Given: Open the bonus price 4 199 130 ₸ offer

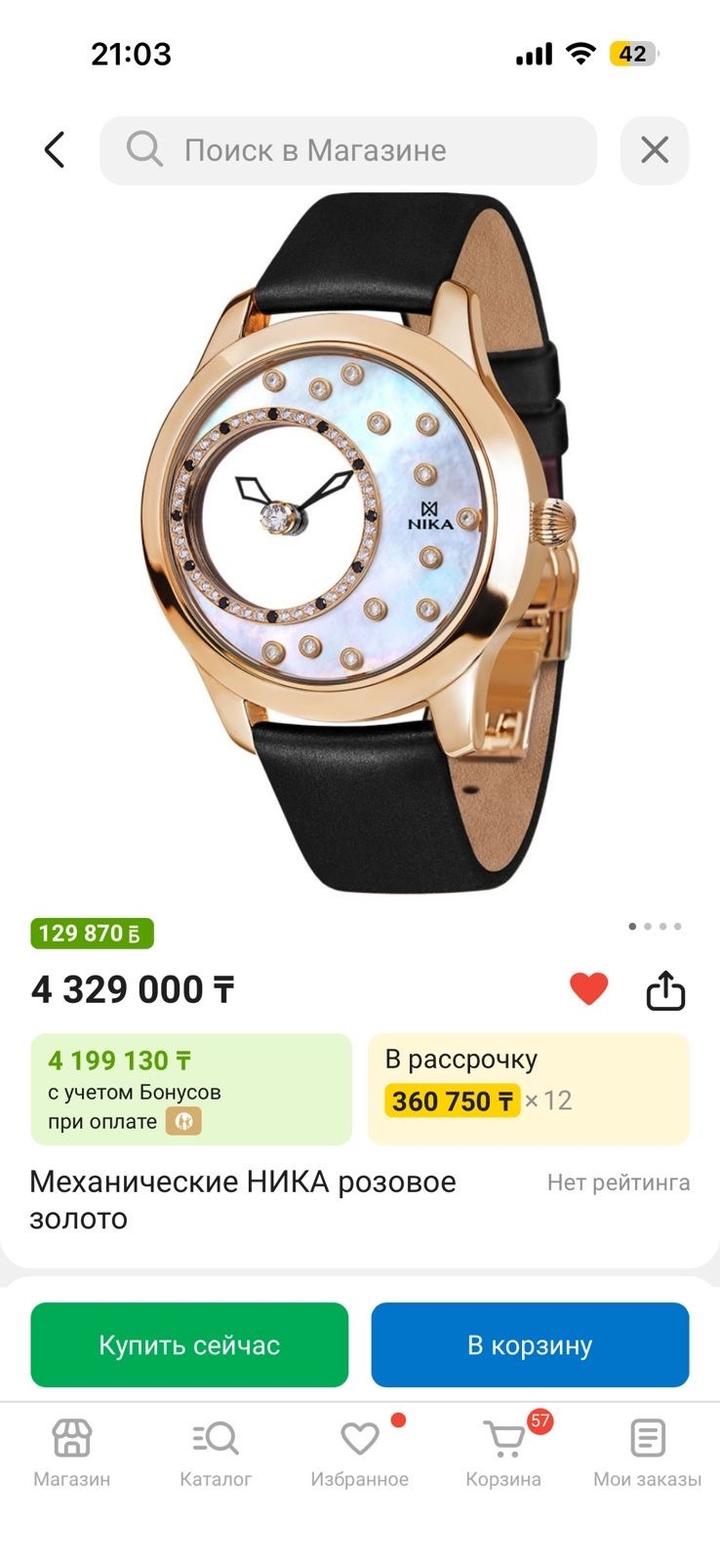Looking at the screenshot, I should click(191, 1089).
